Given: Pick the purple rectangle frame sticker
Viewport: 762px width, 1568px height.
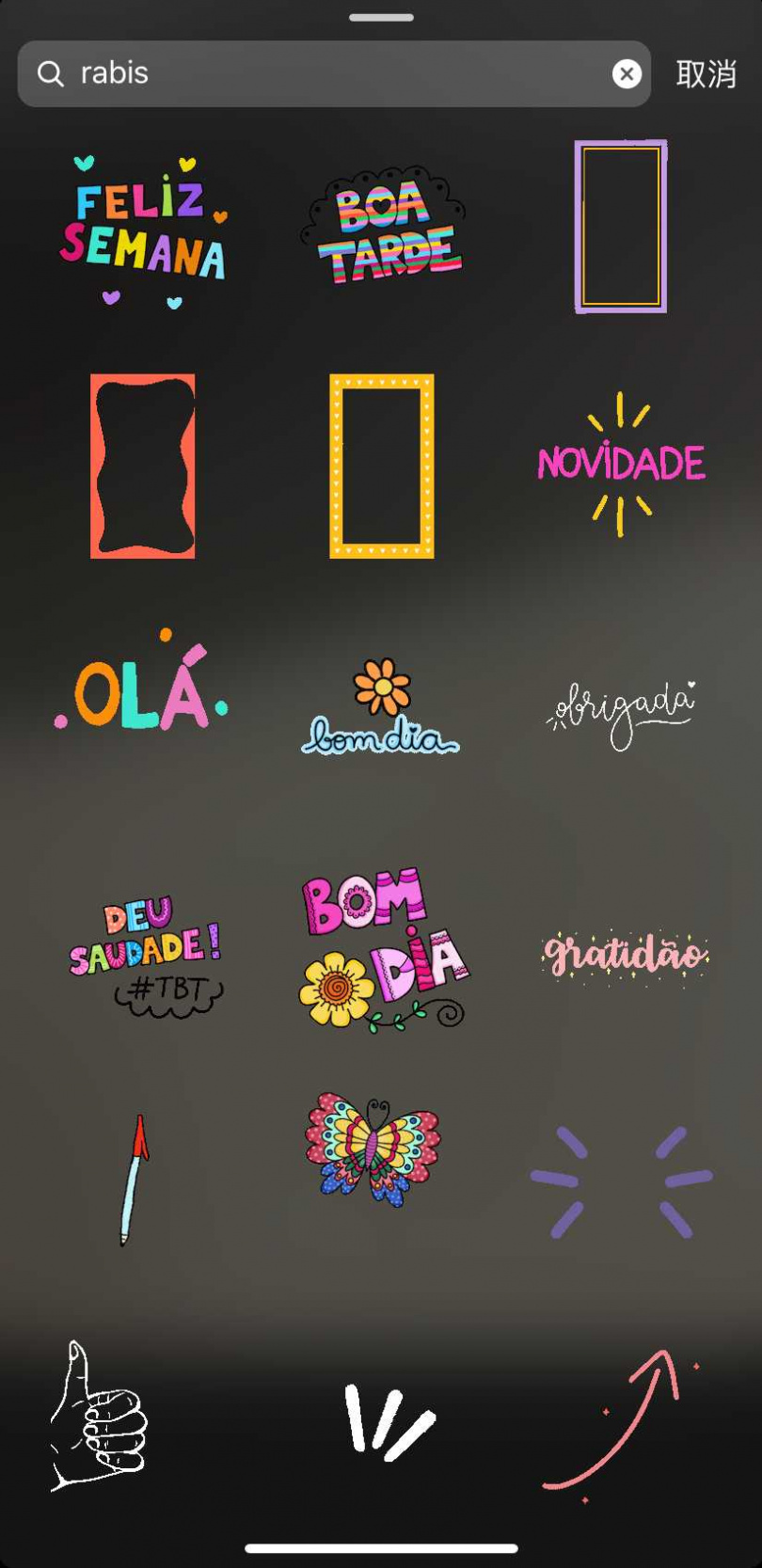Looking at the screenshot, I should click(621, 226).
